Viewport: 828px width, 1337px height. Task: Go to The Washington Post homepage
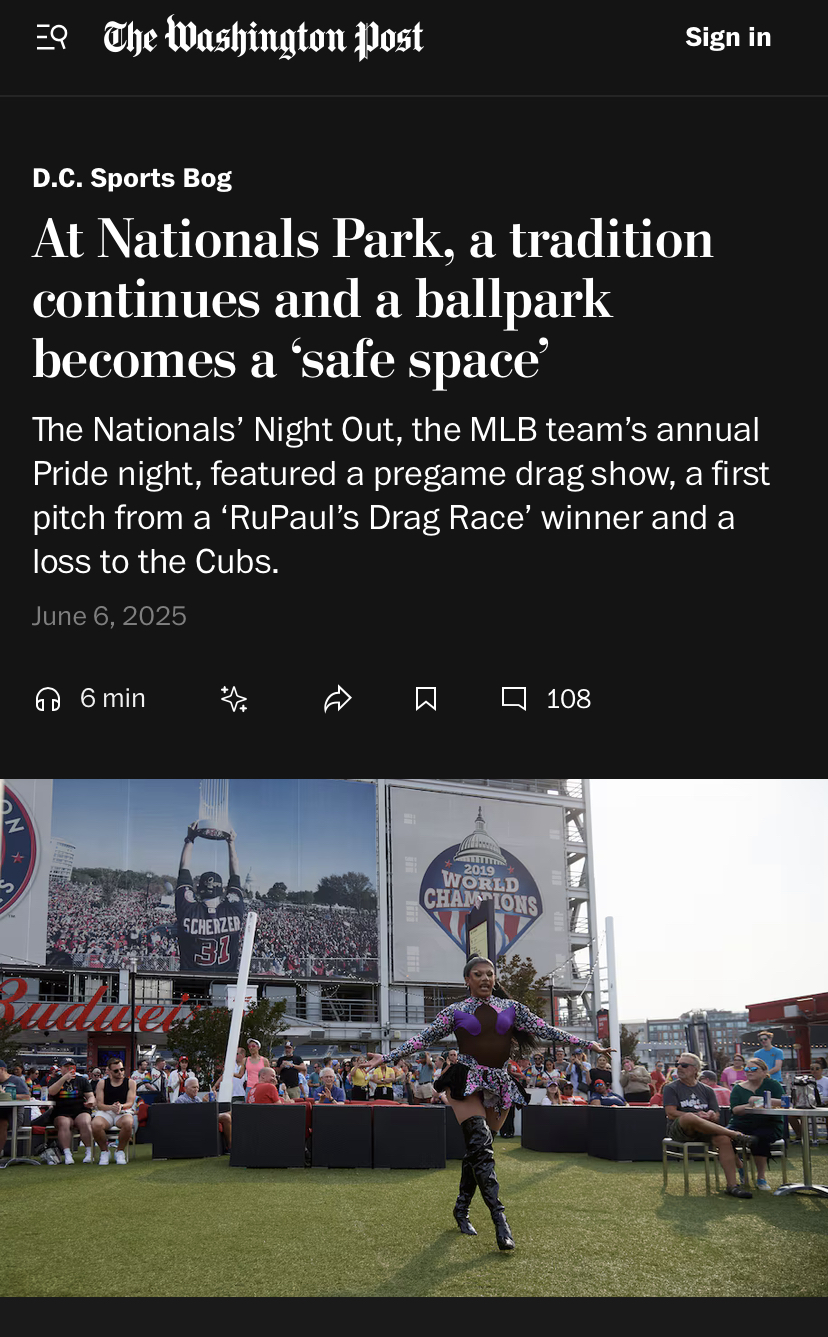click(x=264, y=38)
